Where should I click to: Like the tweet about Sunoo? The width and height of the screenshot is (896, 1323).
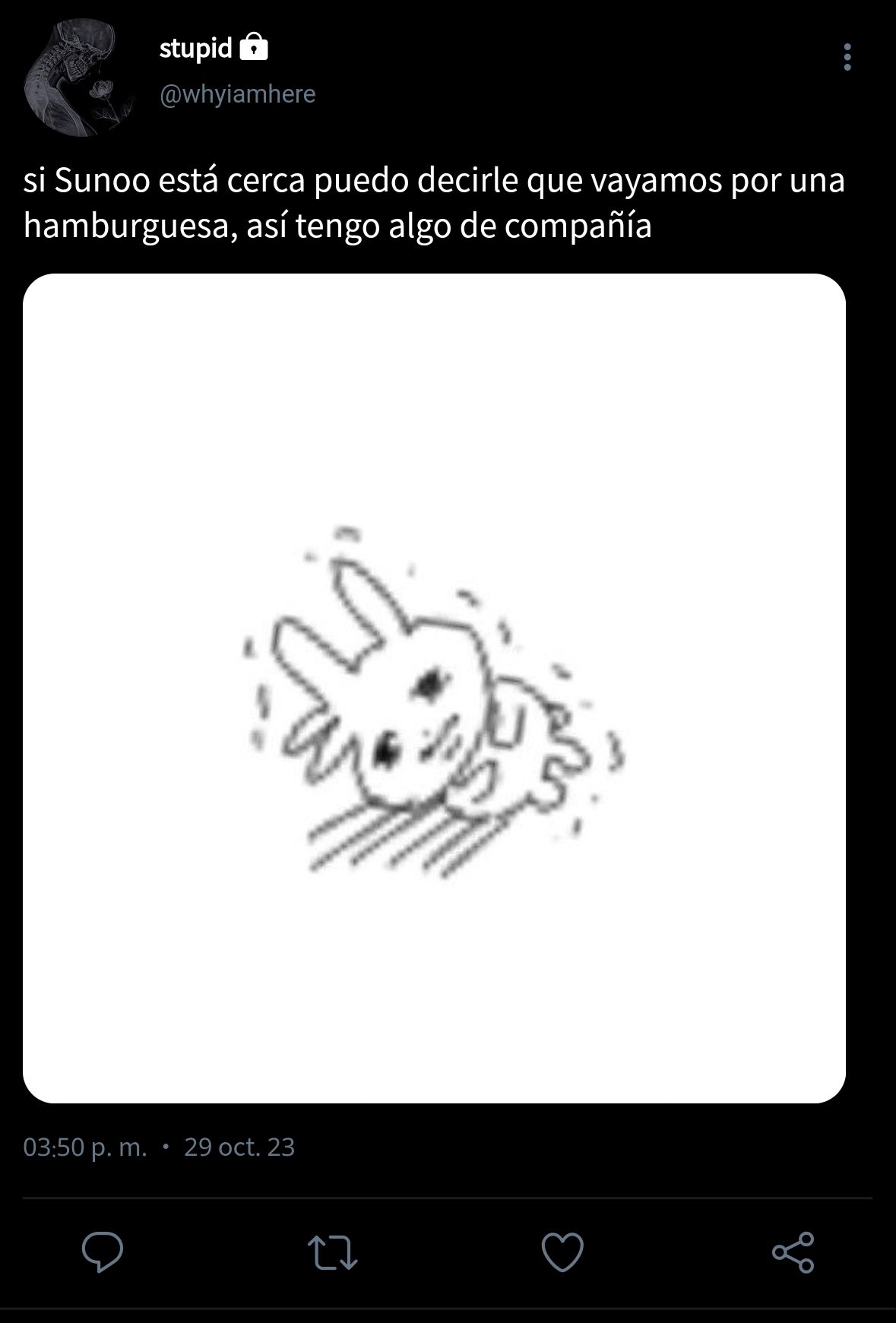click(562, 1252)
